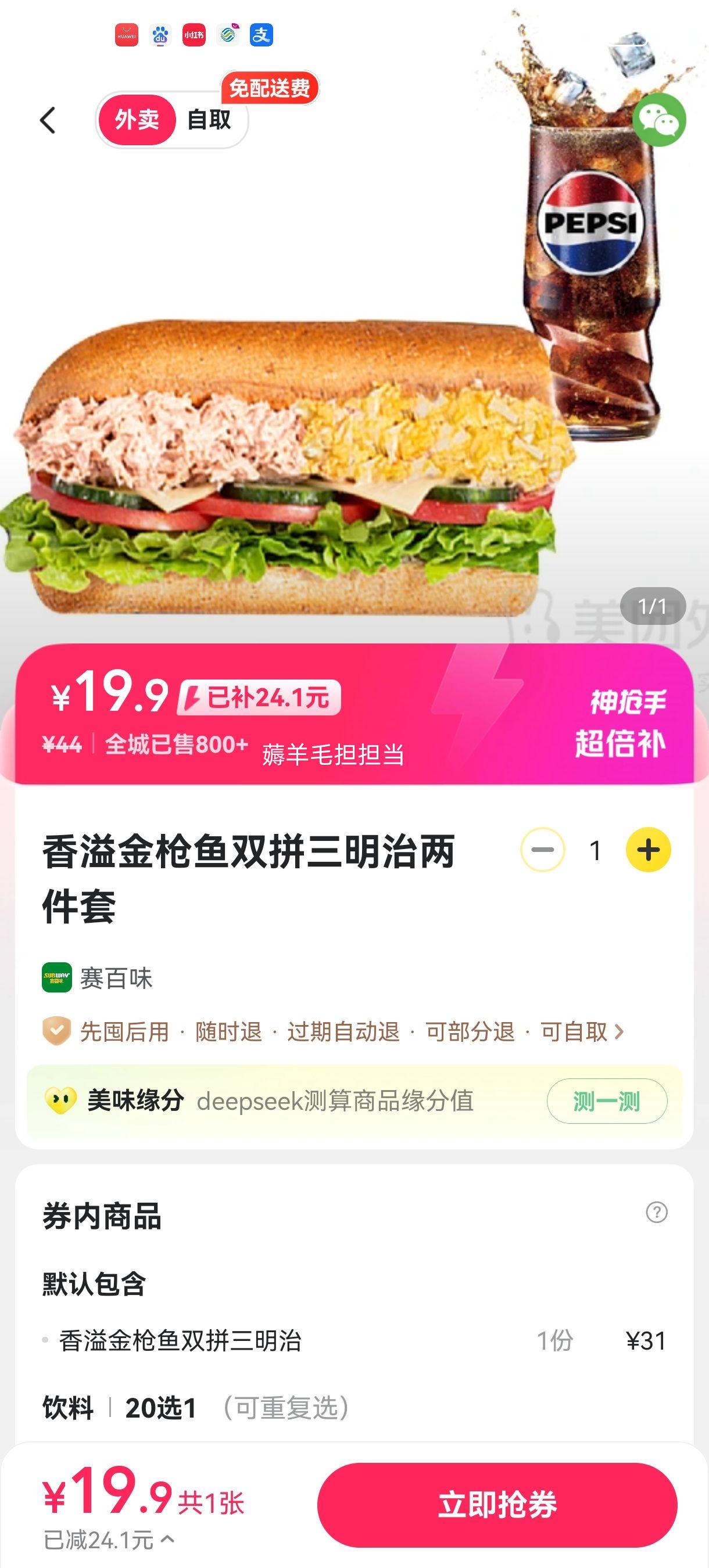Open the Huawei AppGallery status bar icon
709x1568 pixels.
pos(128,35)
